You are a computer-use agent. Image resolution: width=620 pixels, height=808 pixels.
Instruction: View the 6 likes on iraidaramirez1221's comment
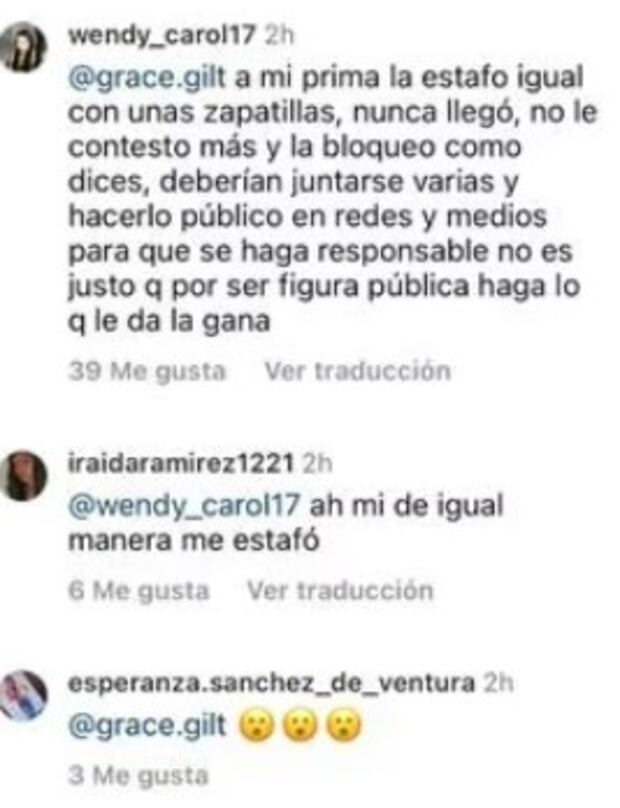139,590
